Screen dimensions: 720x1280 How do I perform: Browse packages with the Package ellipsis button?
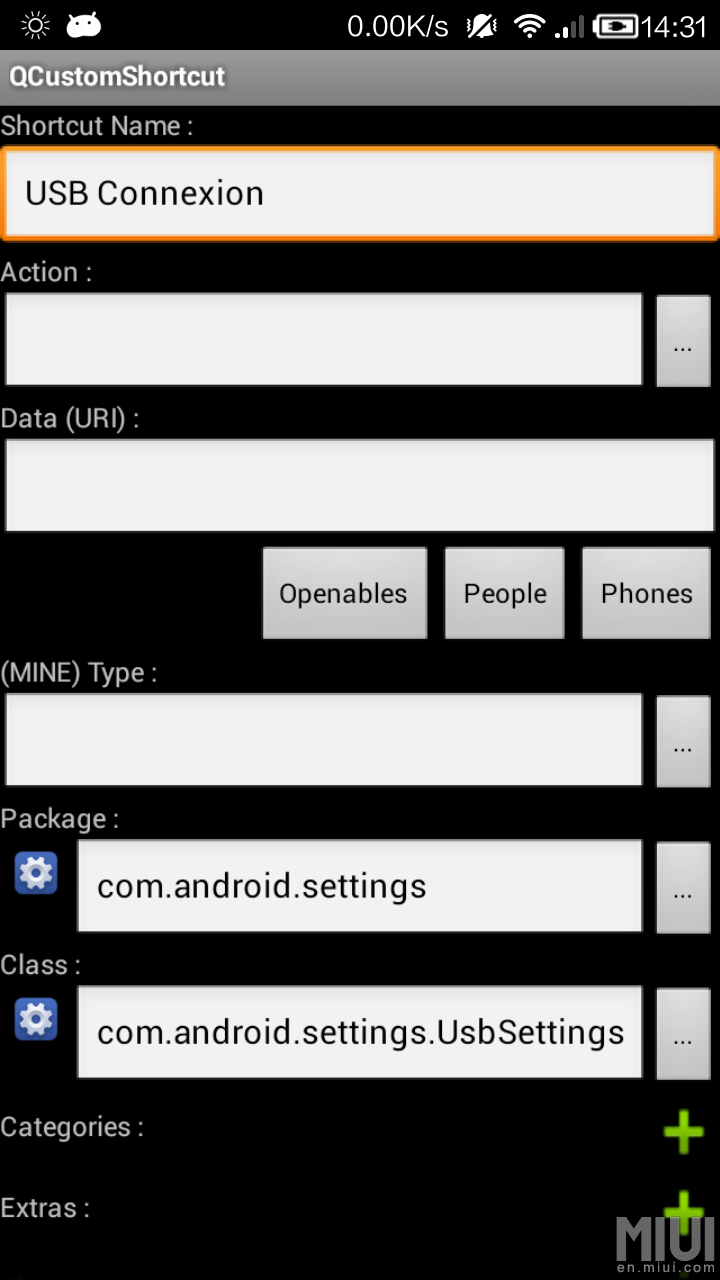[x=683, y=888]
